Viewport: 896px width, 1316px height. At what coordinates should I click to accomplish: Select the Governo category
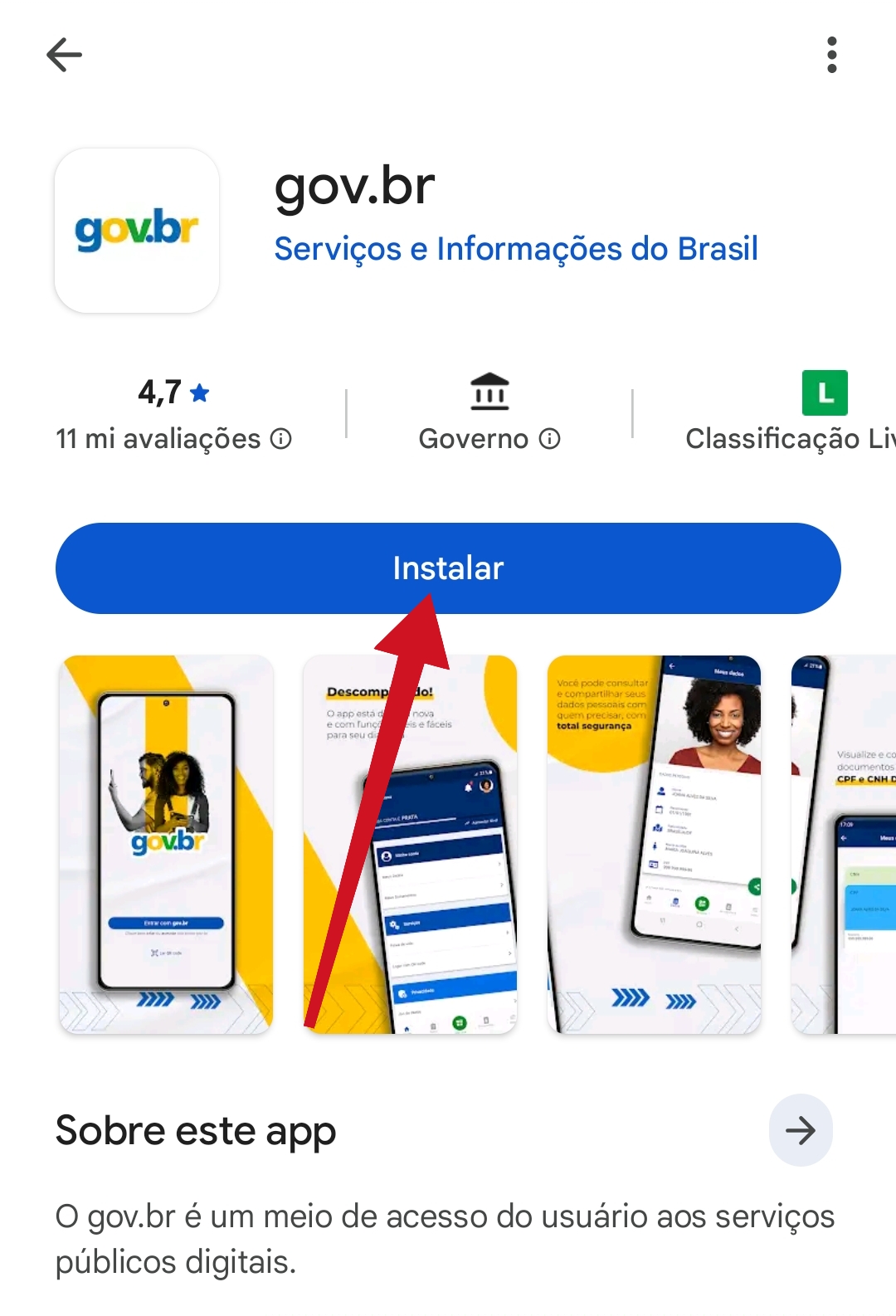(x=475, y=439)
